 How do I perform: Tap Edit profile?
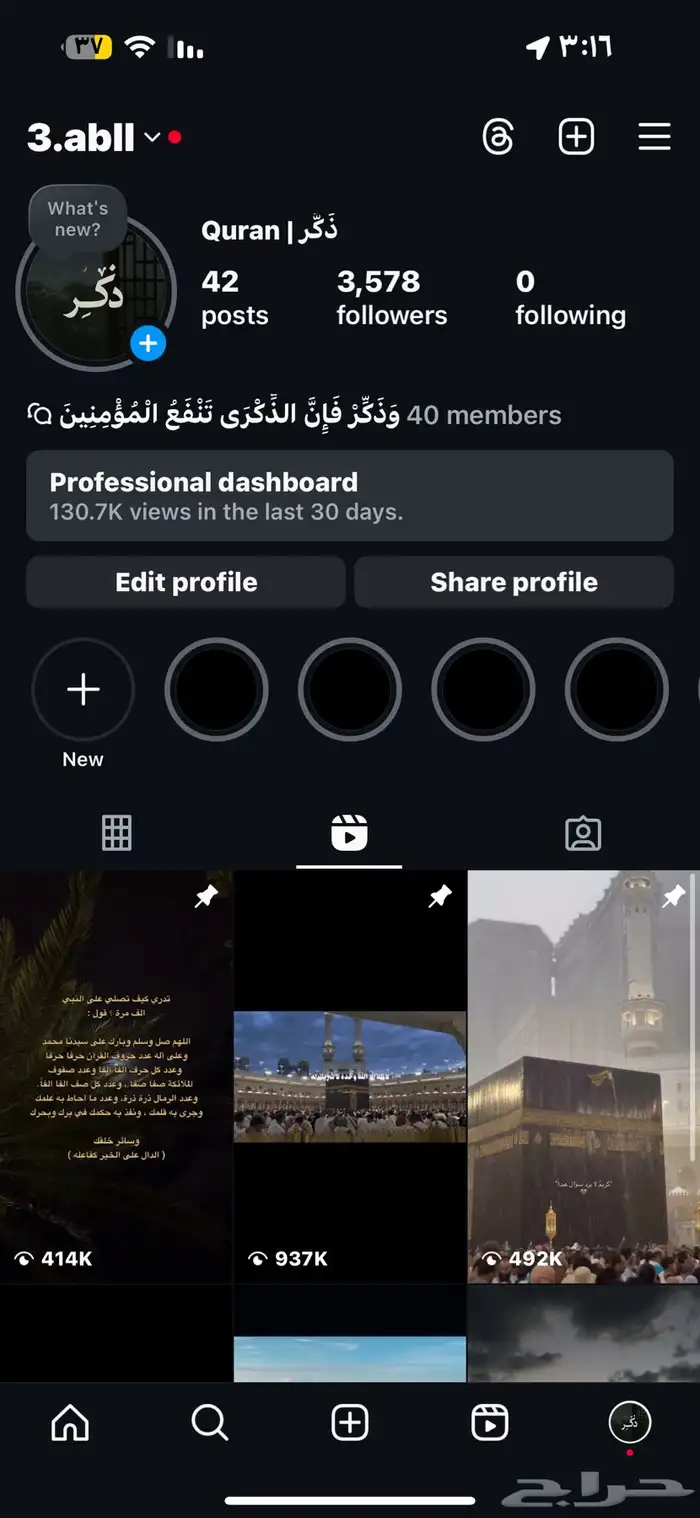tap(186, 582)
